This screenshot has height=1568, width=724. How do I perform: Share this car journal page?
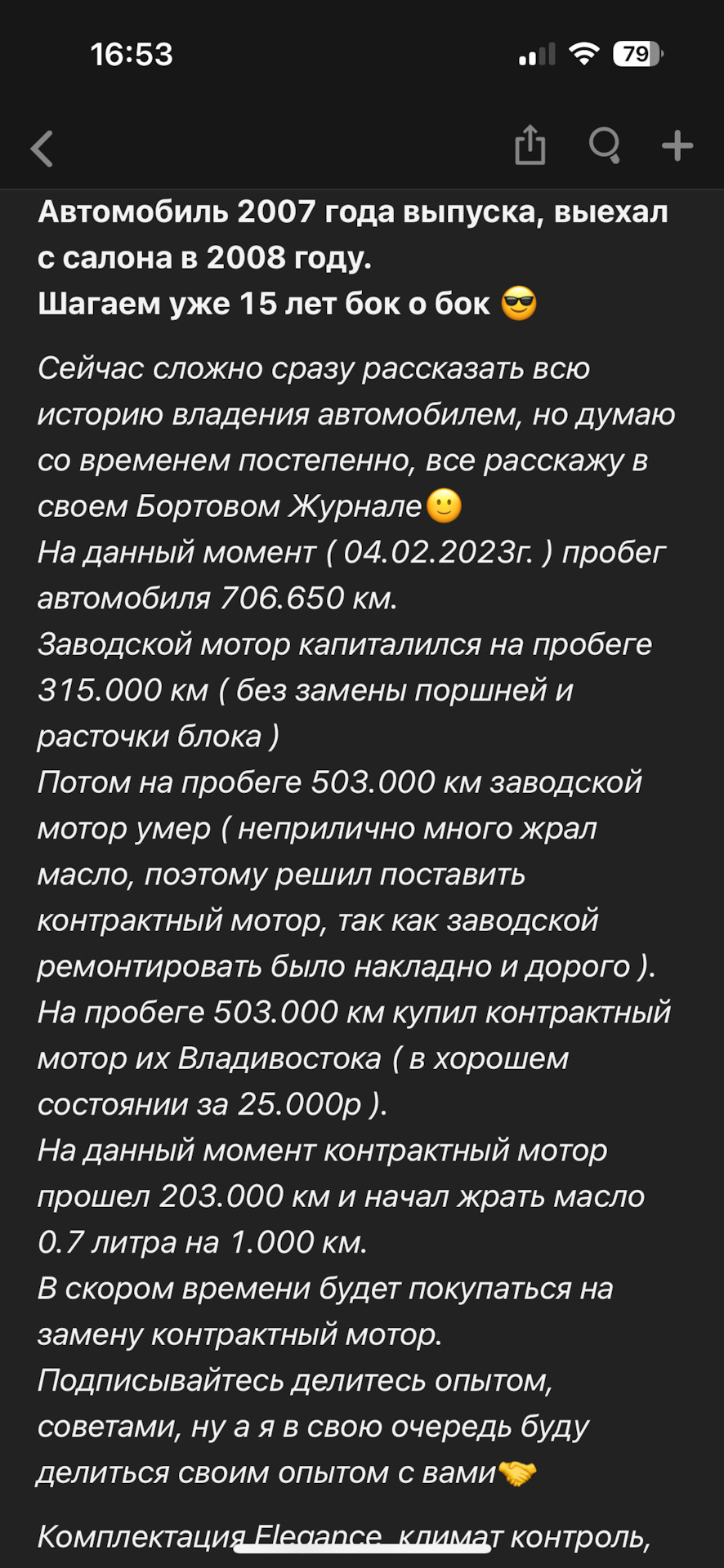point(530,146)
